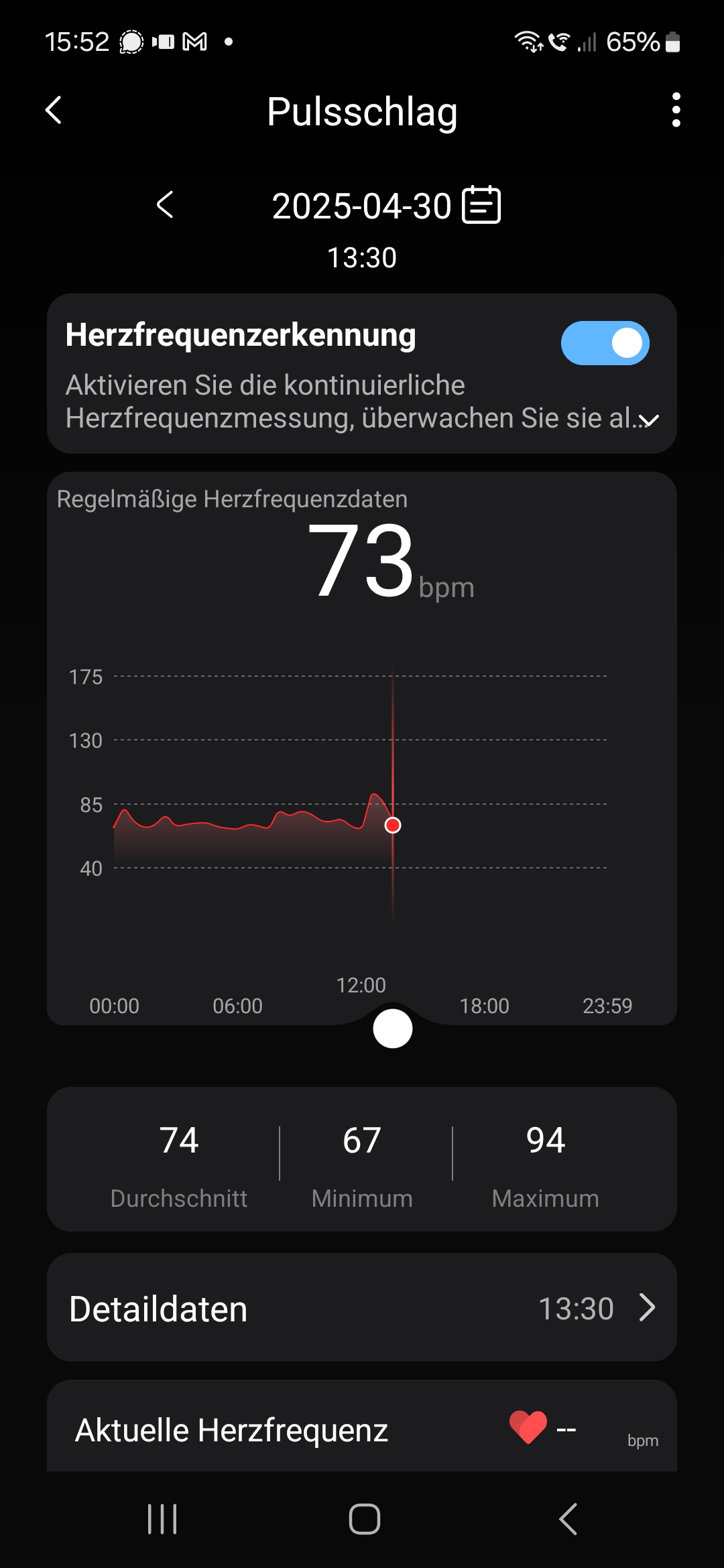The image size is (724, 1568).
Task: Open Detaildaten for 13:30
Action: 362,1307
